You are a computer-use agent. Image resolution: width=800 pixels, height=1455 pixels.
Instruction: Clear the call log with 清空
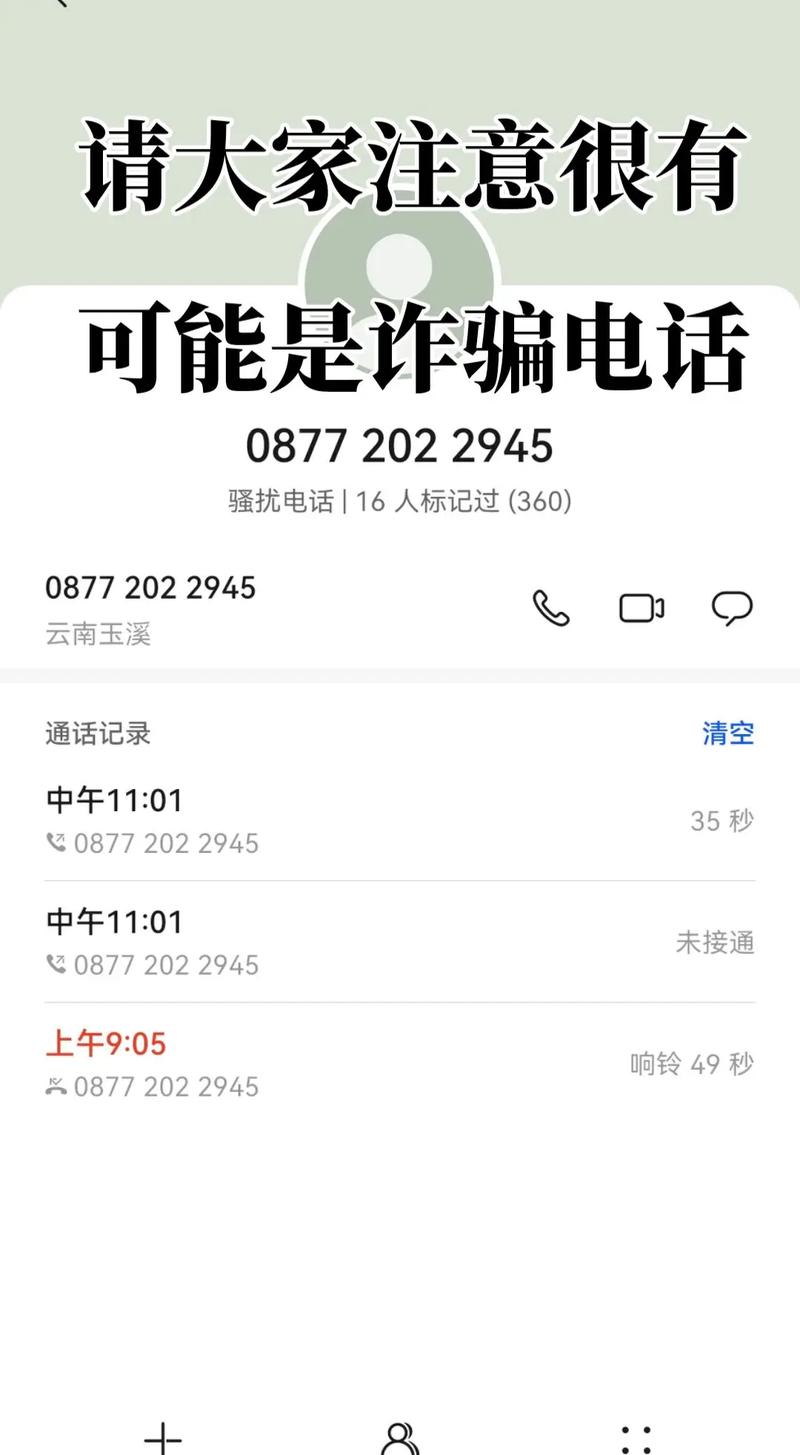728,733
